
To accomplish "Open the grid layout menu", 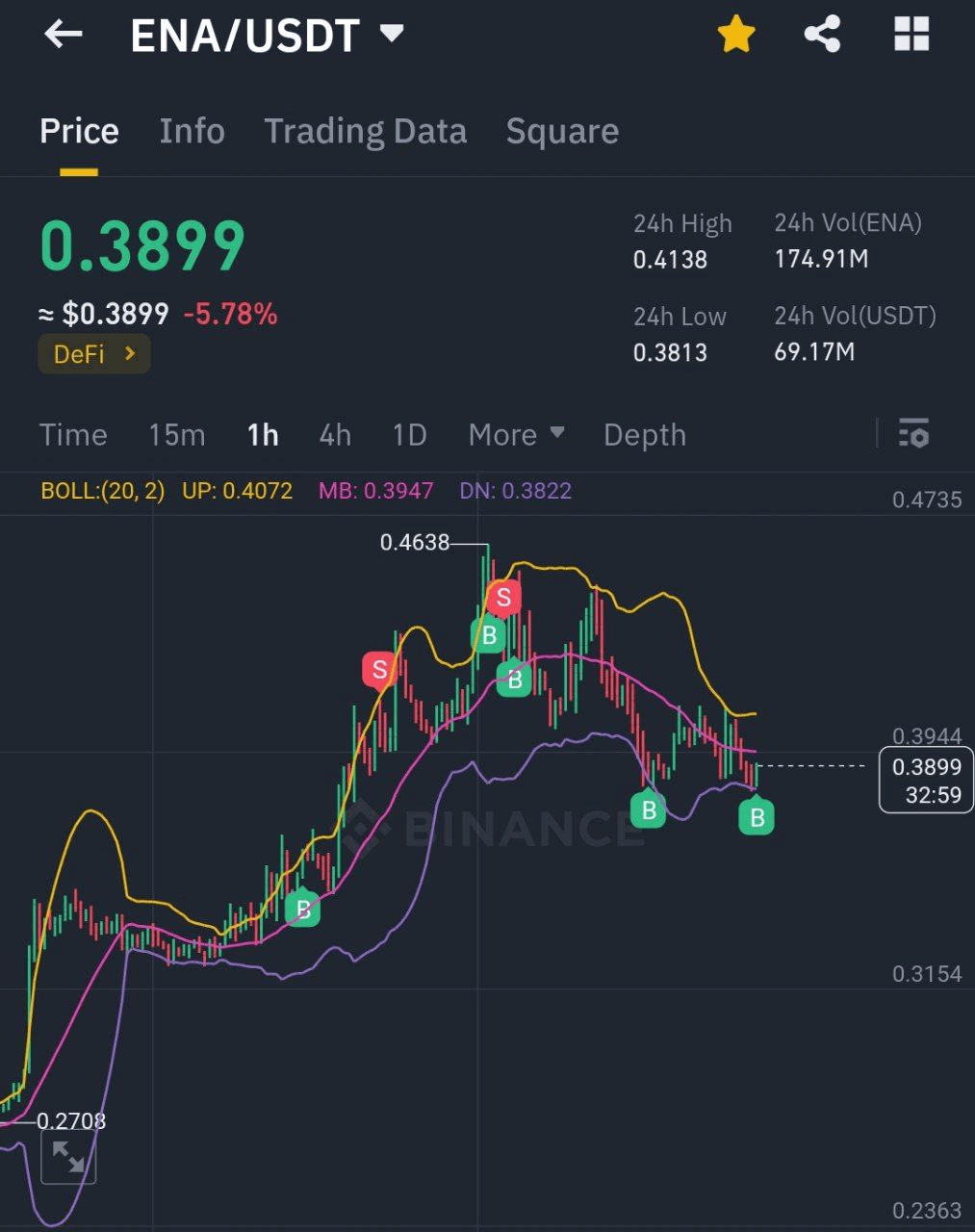I will [x=911, y=36].
